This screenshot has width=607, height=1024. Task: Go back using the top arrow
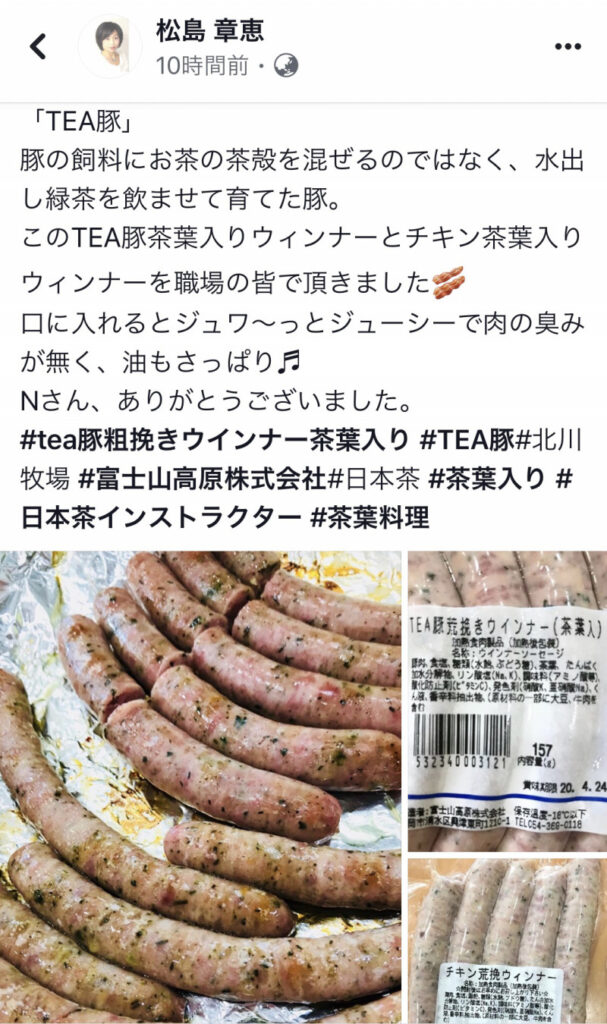[x=38, y=46]
